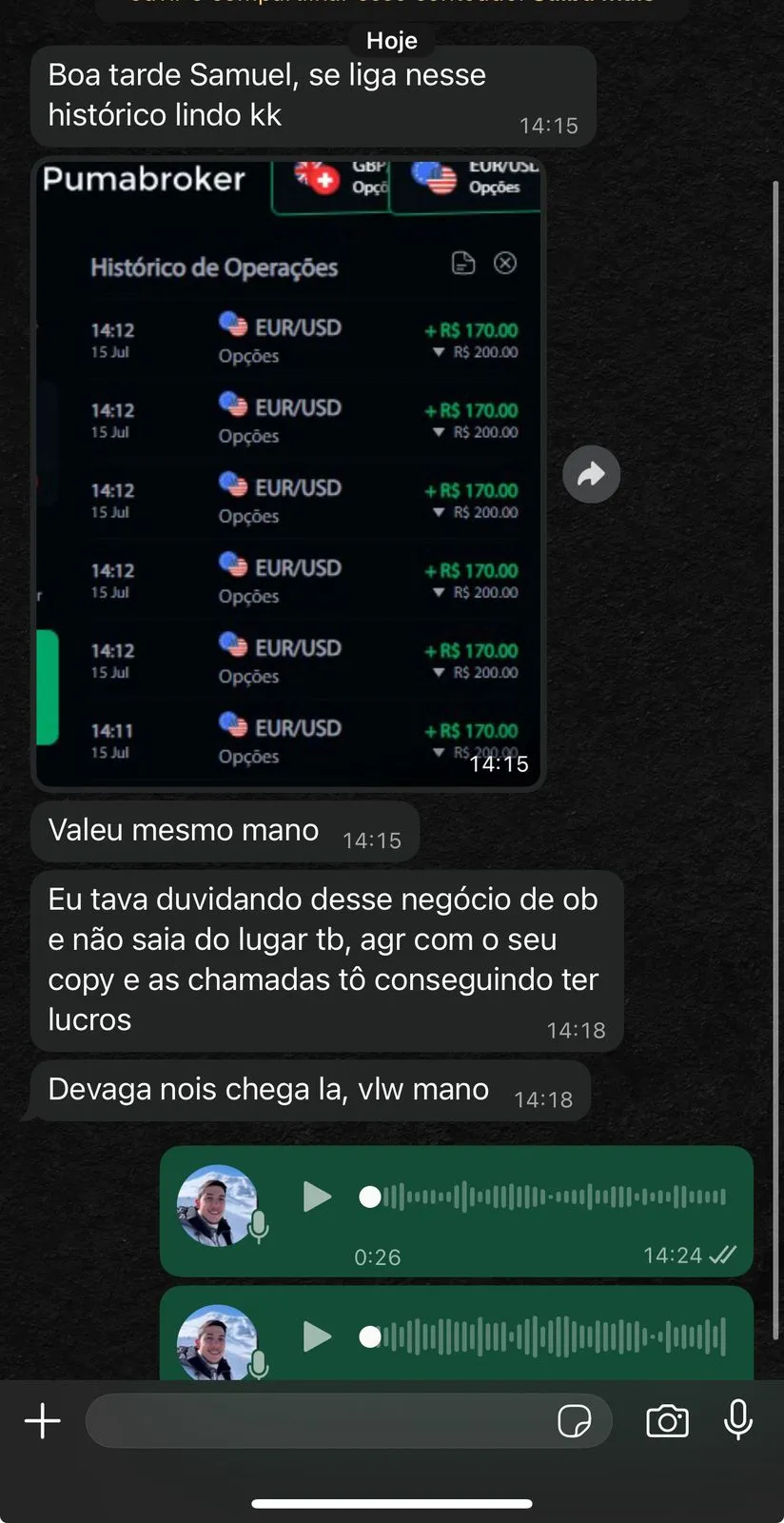
Task: Click the export document icon in Histórico de Operações
Action: tap(463, 264)
